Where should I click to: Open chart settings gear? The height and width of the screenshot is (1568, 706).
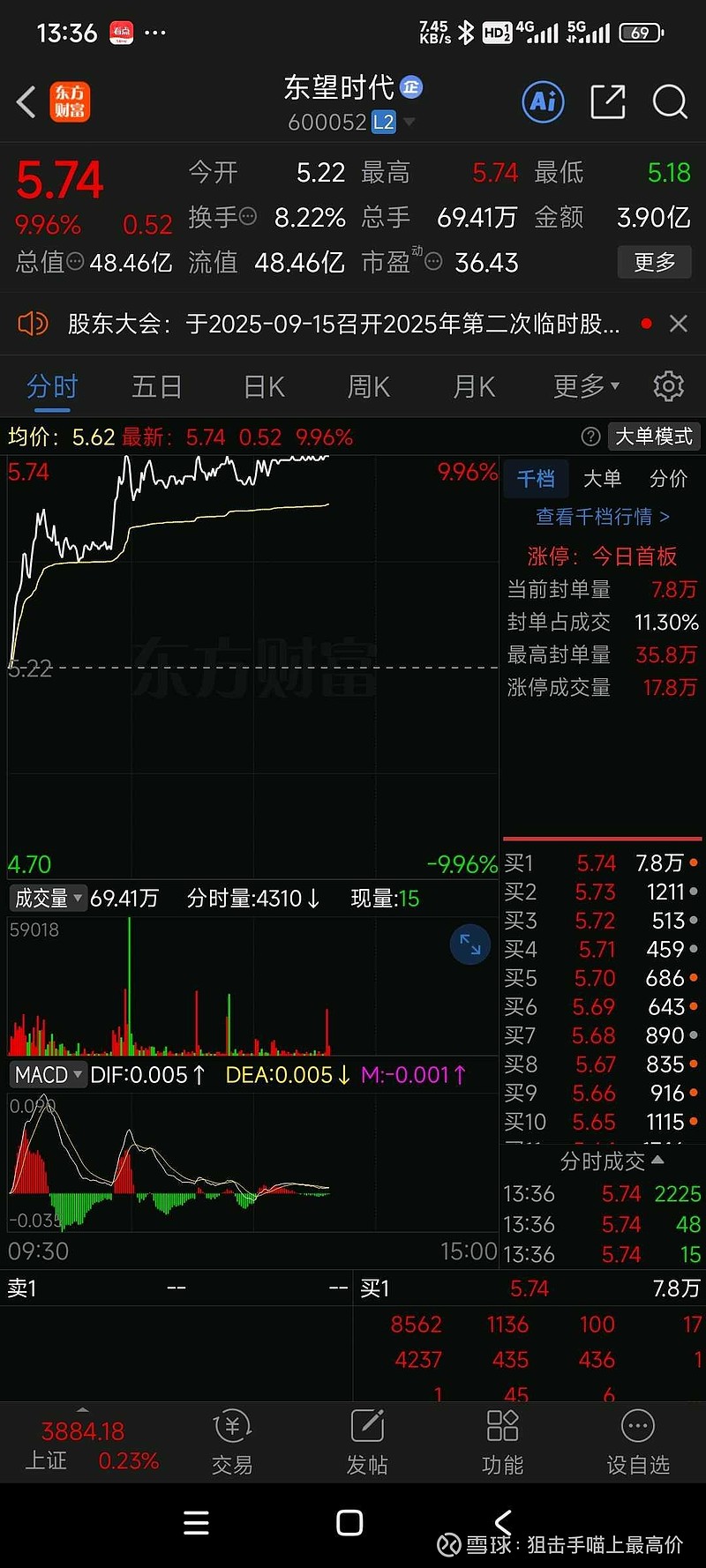668,386
